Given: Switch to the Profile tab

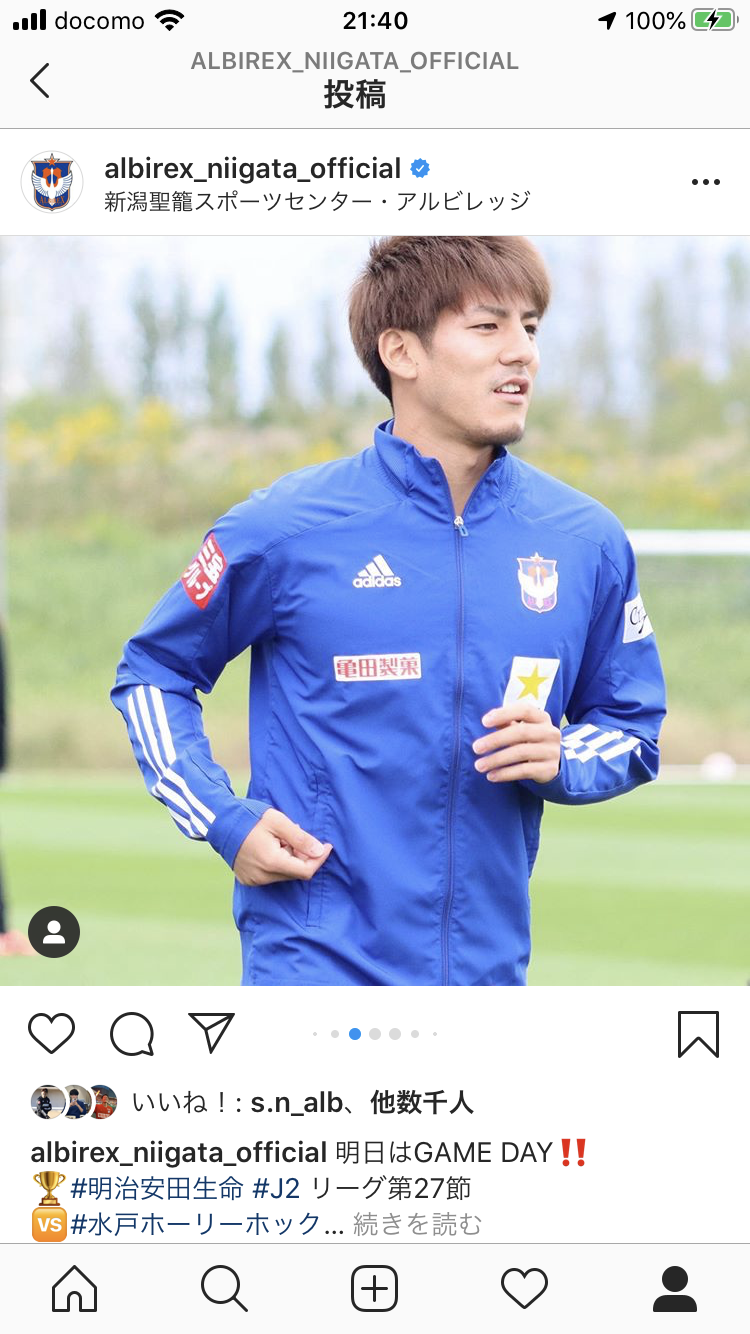Looking at the screenshot, I should tap(674, 1288).
